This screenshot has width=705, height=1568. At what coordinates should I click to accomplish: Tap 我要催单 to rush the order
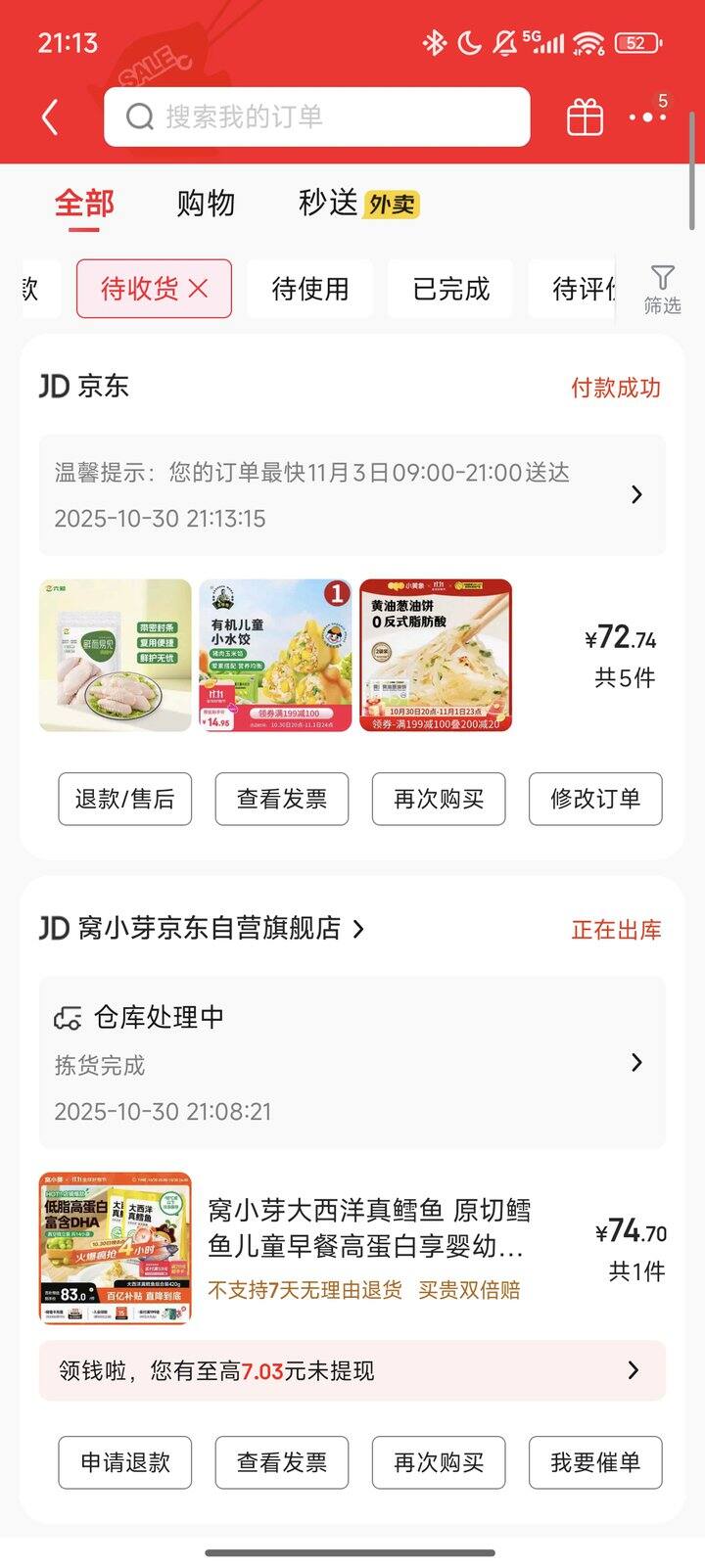(x=595, y=1462)
